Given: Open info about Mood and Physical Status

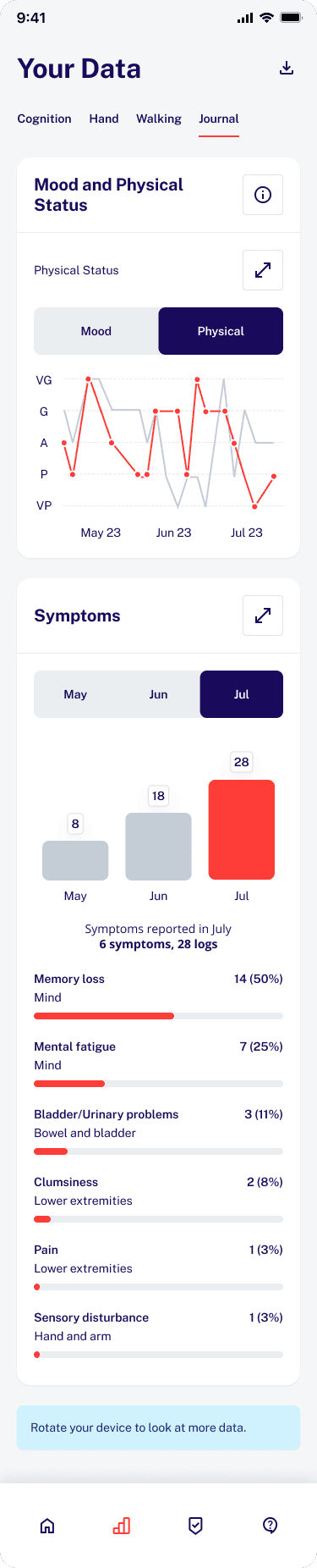Looking at the screenshot, I should pyautogui.click(x=263, y=195).
